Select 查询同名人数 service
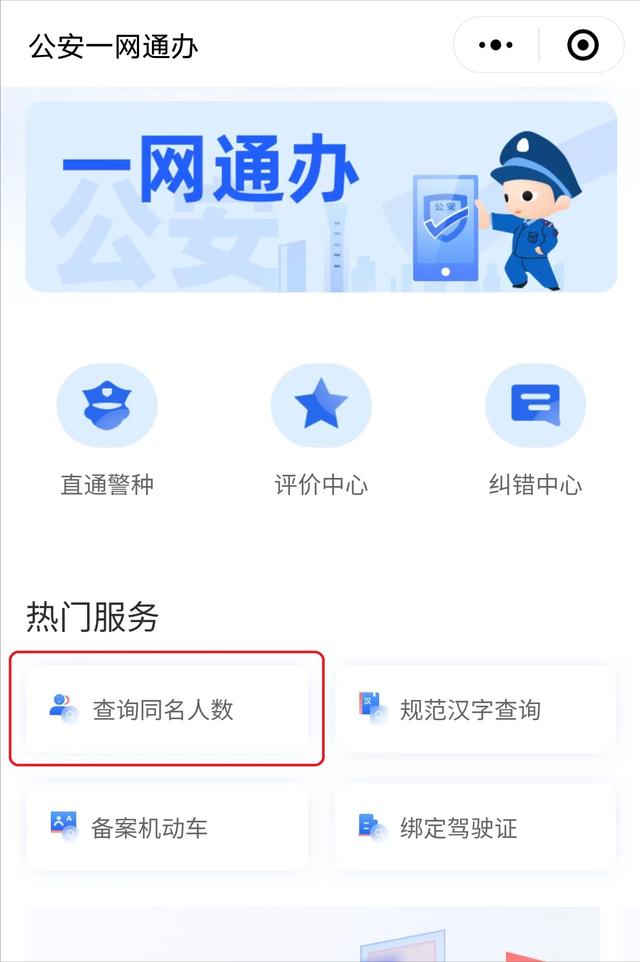Screen dimensions: 640x962 pyautogui.click(x=167, y=710)
